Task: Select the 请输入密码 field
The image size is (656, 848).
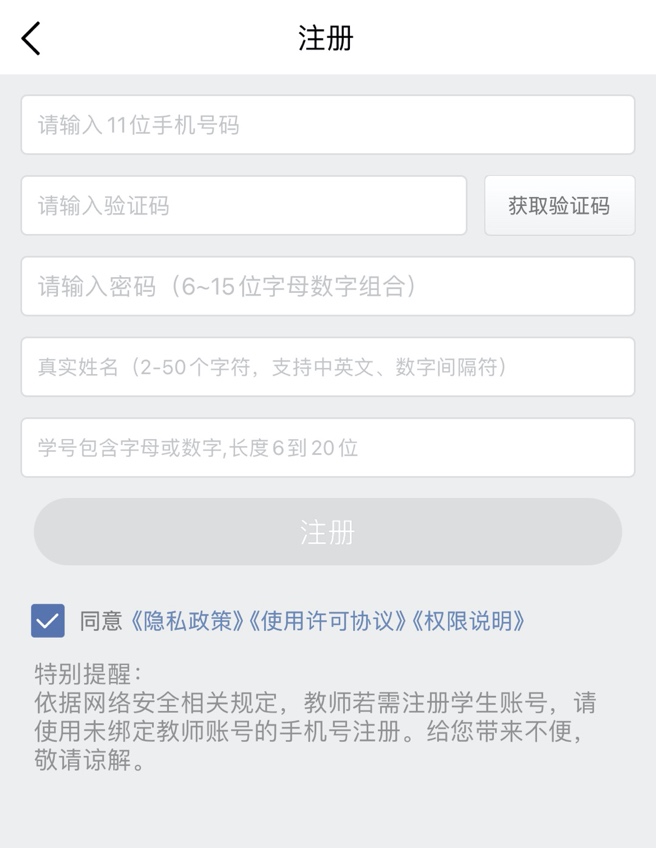Action: pos(327,287)
